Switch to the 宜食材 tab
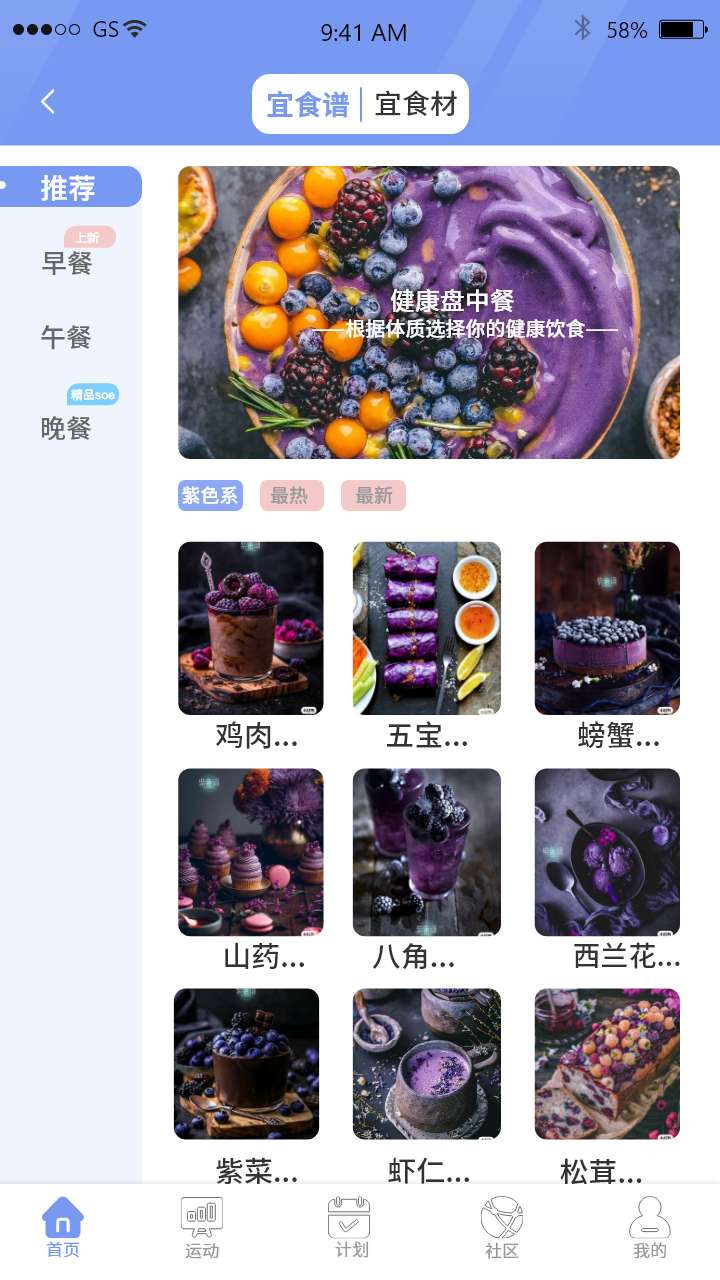Image resolution: width=720 pixels, height=1280 pixels. pyautogui.click(x=415, y=104)
